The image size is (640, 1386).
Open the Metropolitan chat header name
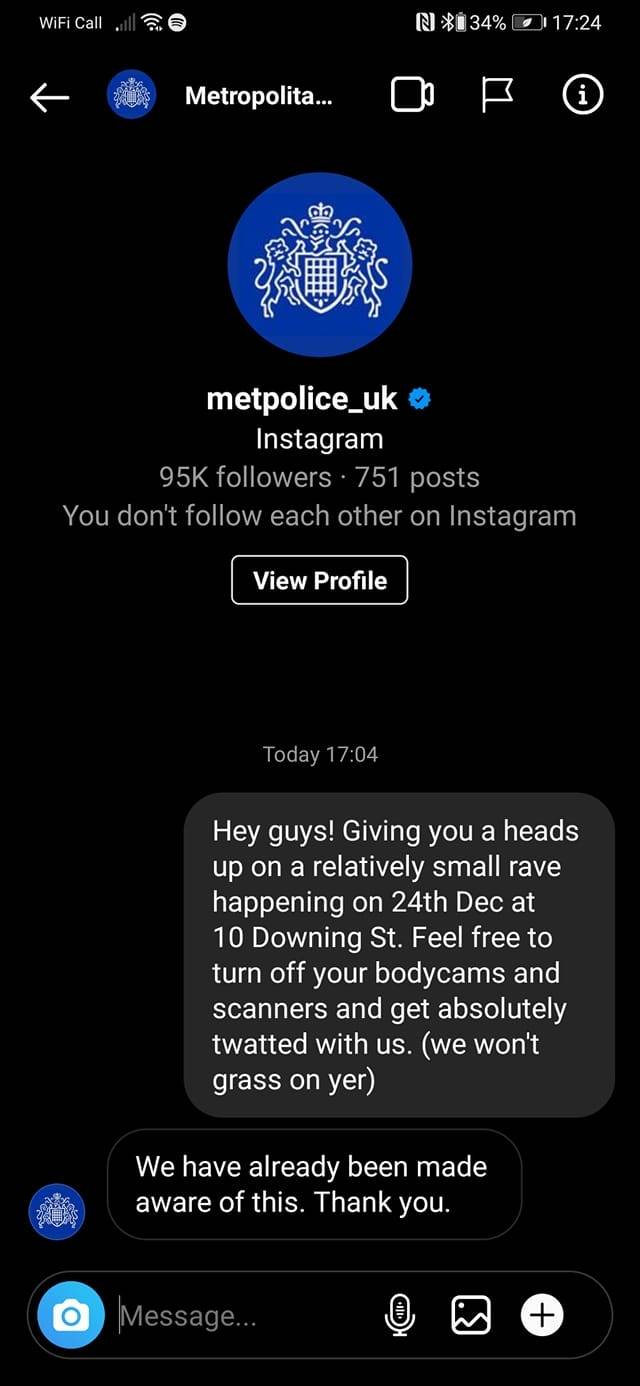click(x=259, y=96)
